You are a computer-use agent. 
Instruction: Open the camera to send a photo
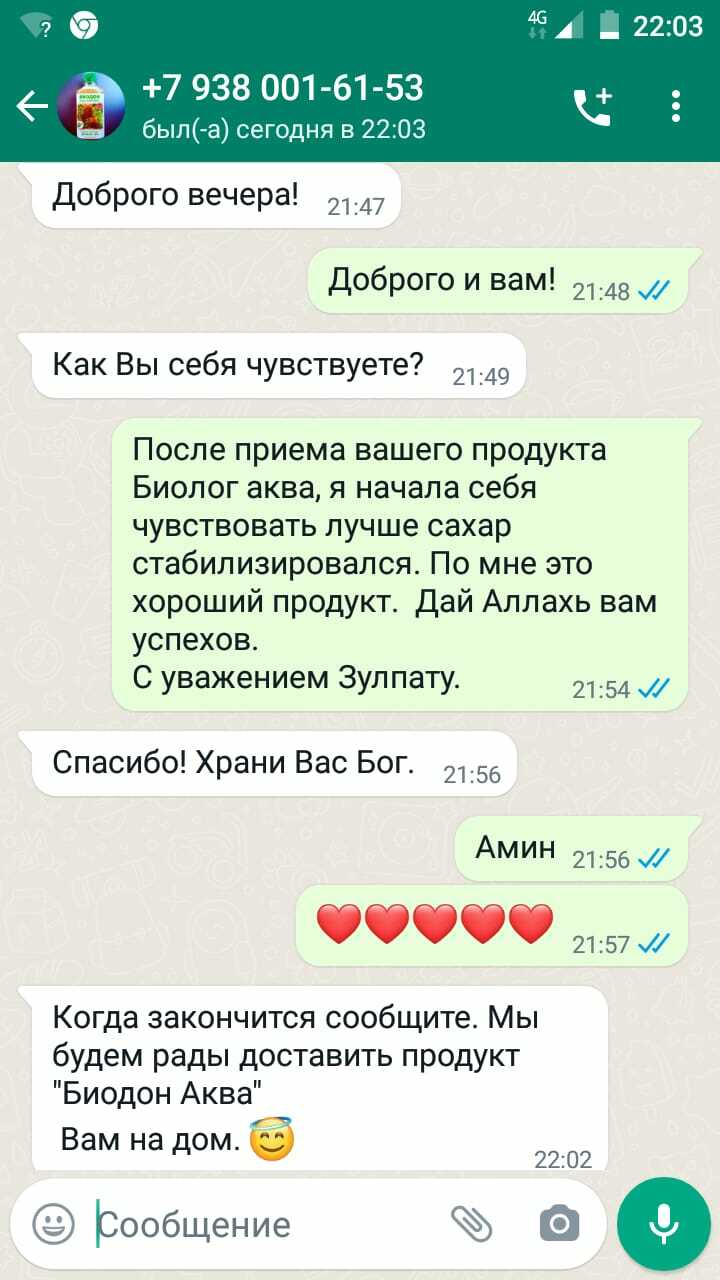click(559, 1223)
